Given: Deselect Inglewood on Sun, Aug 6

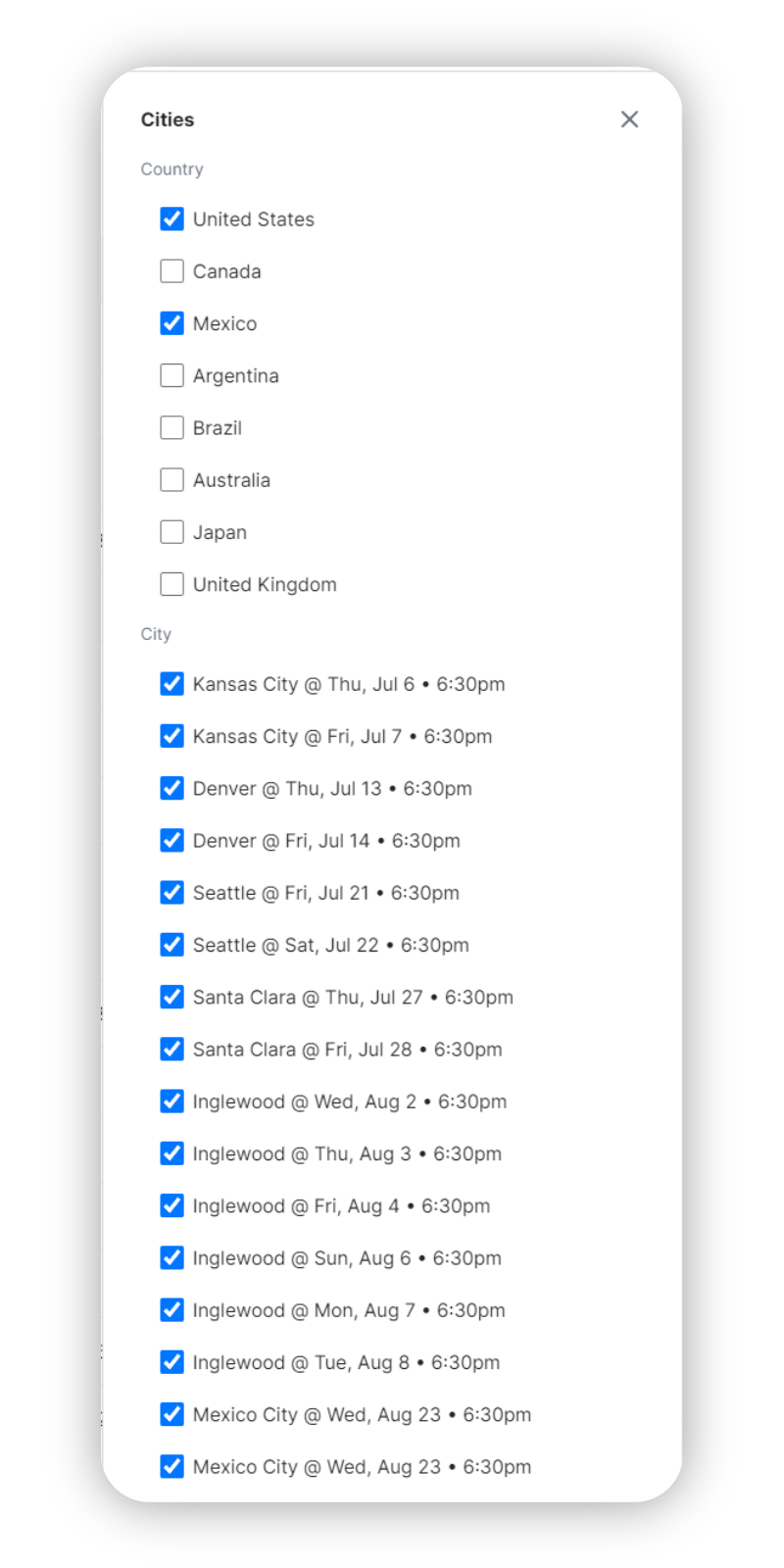Looking at the screenshot, I should click(171, 1257).
